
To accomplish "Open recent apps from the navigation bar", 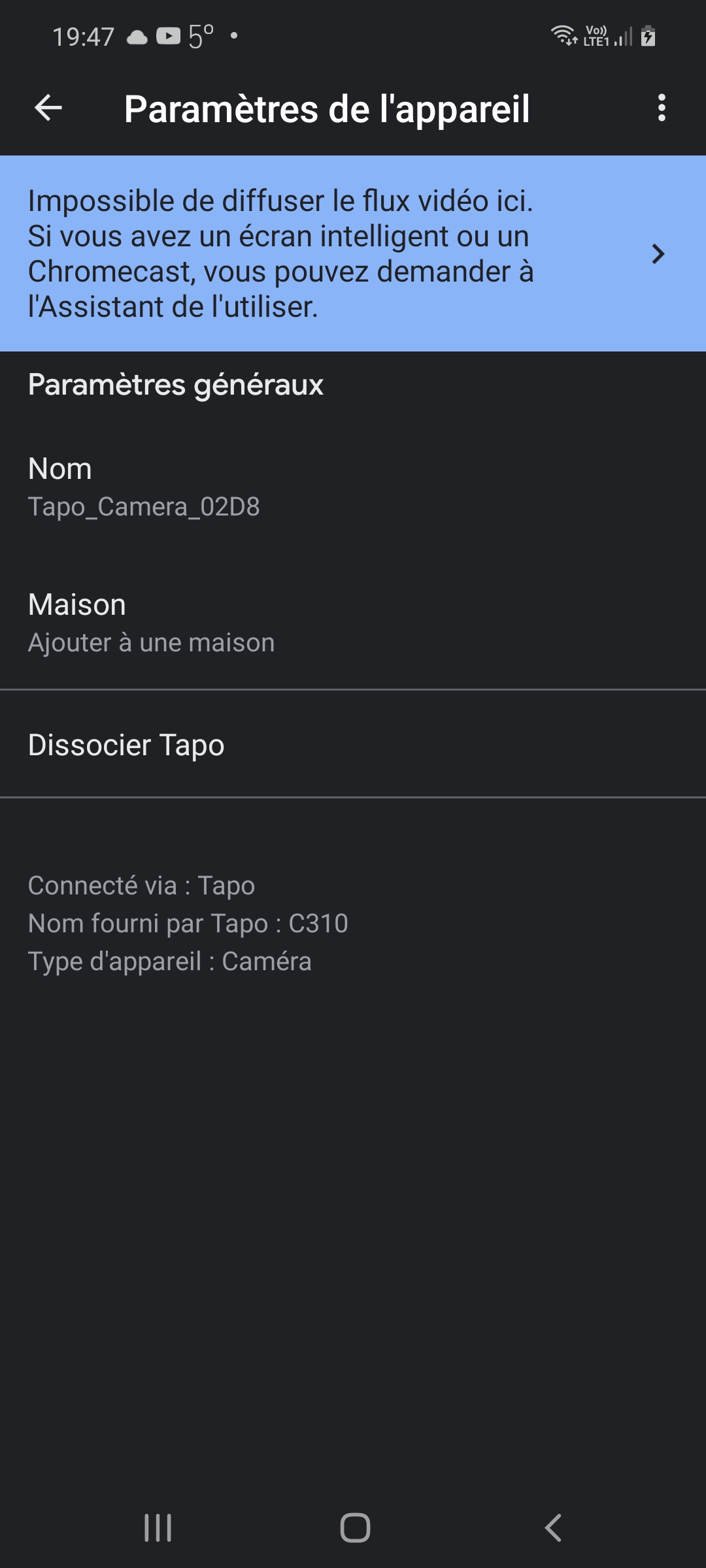I will tap(158, 1527).
